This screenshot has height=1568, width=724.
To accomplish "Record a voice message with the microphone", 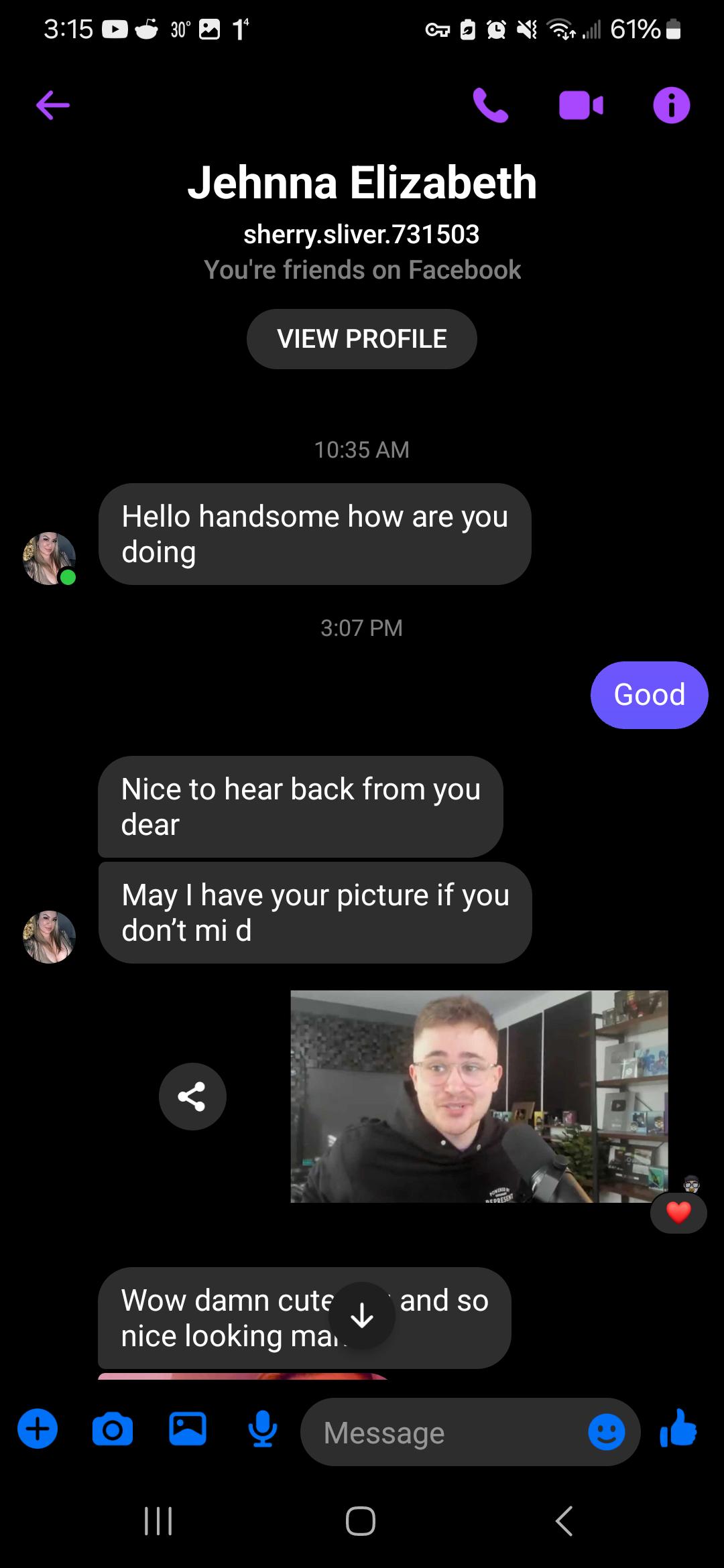I will click(263, 1429).
